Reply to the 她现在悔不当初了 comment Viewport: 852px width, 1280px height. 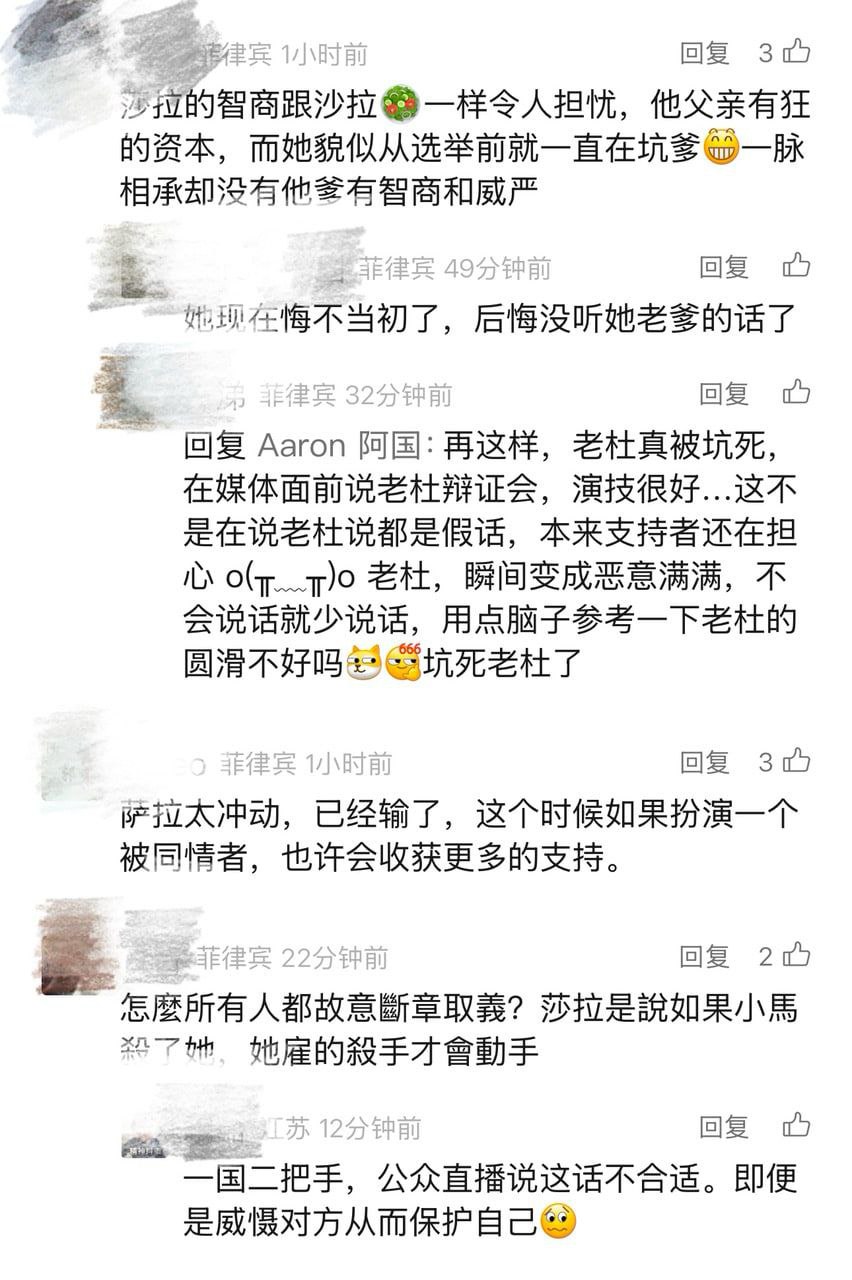tap(723, 266)
